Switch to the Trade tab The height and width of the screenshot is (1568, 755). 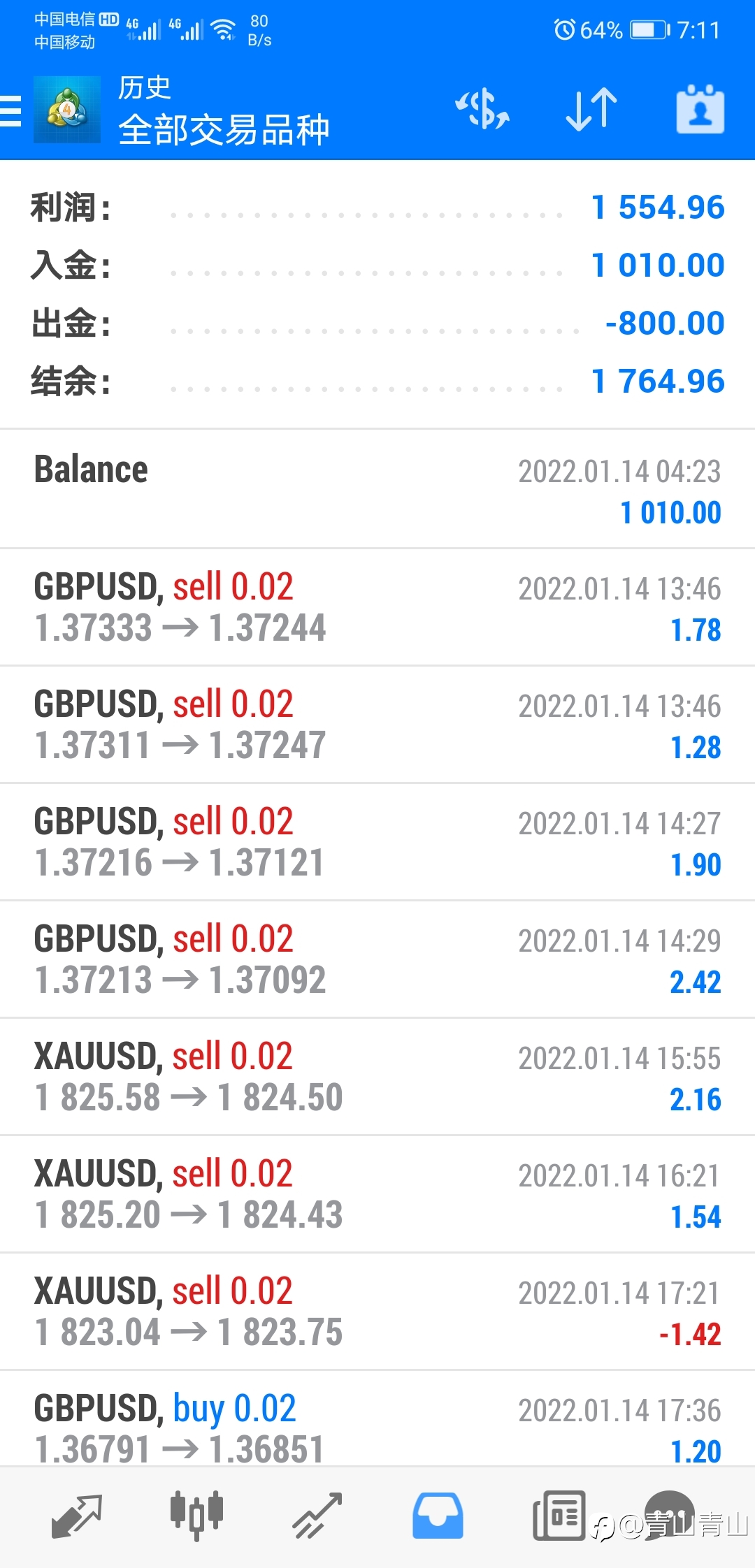pos(317,1515)
